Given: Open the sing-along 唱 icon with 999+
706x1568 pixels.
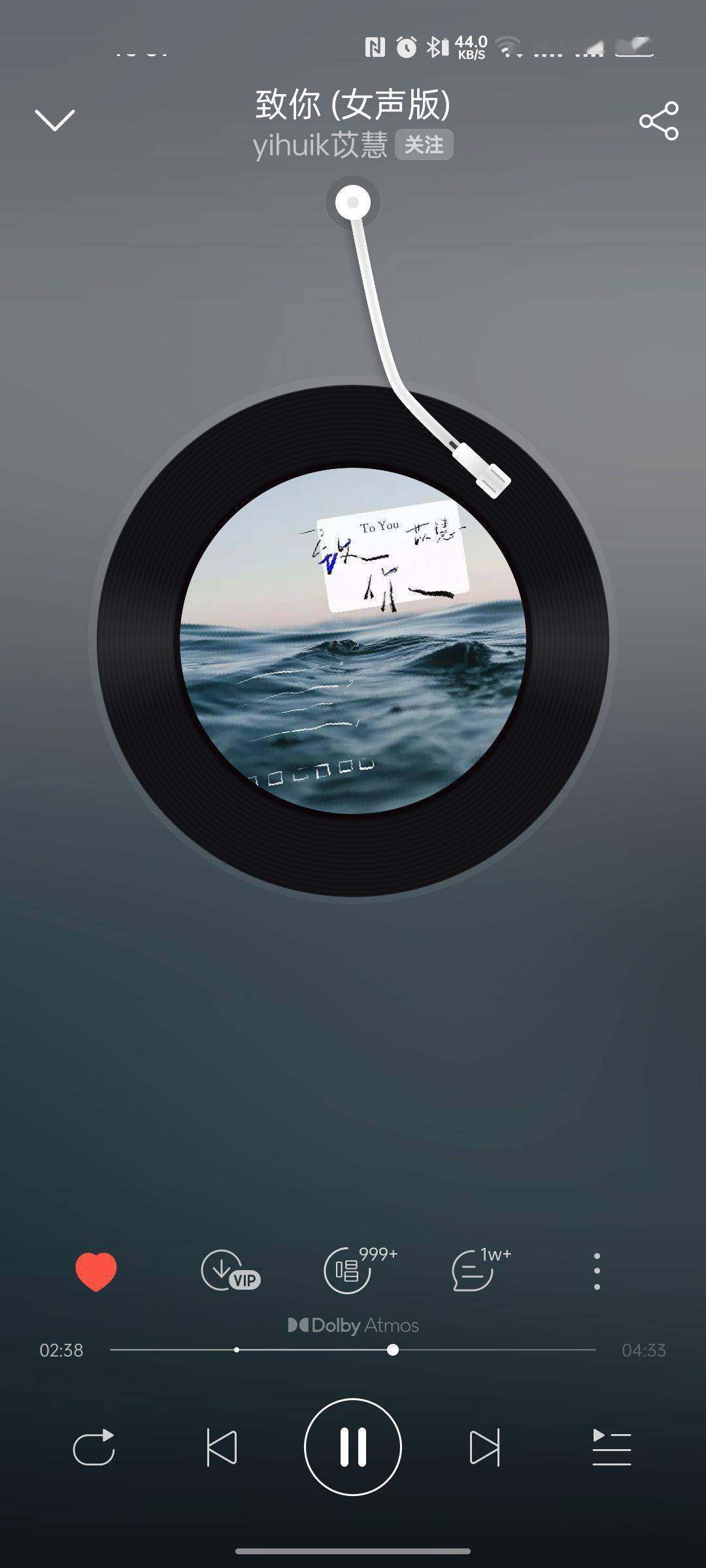Looking at the screenshot, I should click(360, 1269).
